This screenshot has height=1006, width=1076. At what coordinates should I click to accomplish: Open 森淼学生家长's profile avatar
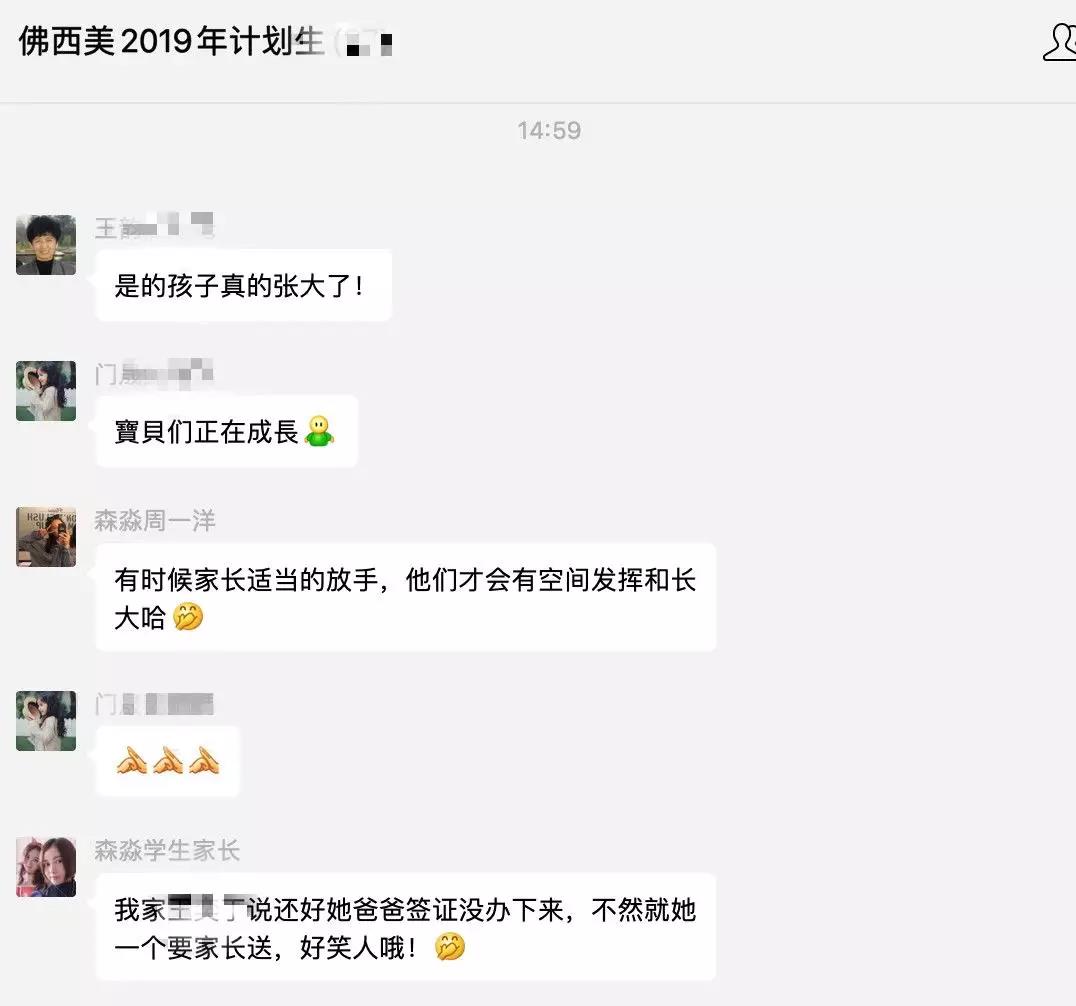[46, 867]
